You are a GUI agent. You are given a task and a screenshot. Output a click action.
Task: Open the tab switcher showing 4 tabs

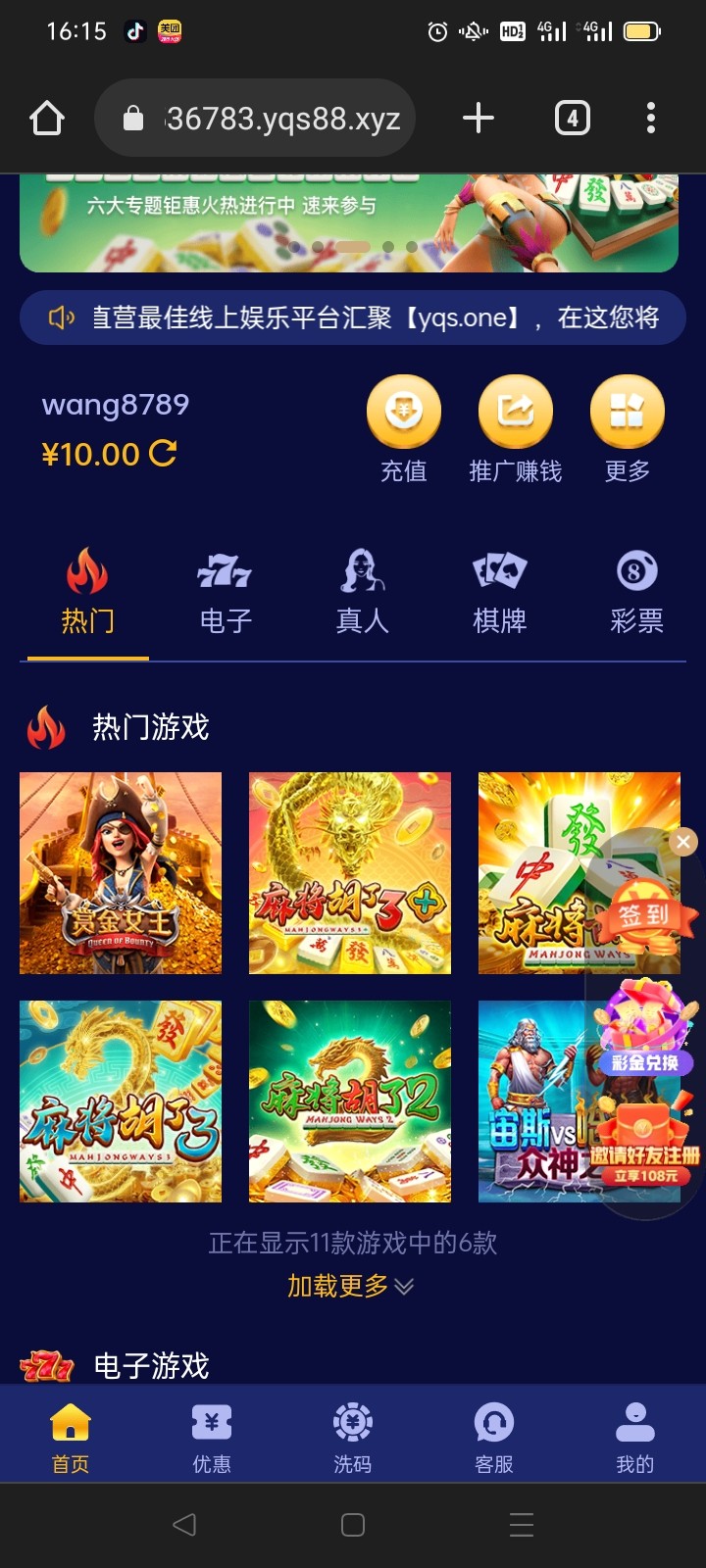click(572, 119)
